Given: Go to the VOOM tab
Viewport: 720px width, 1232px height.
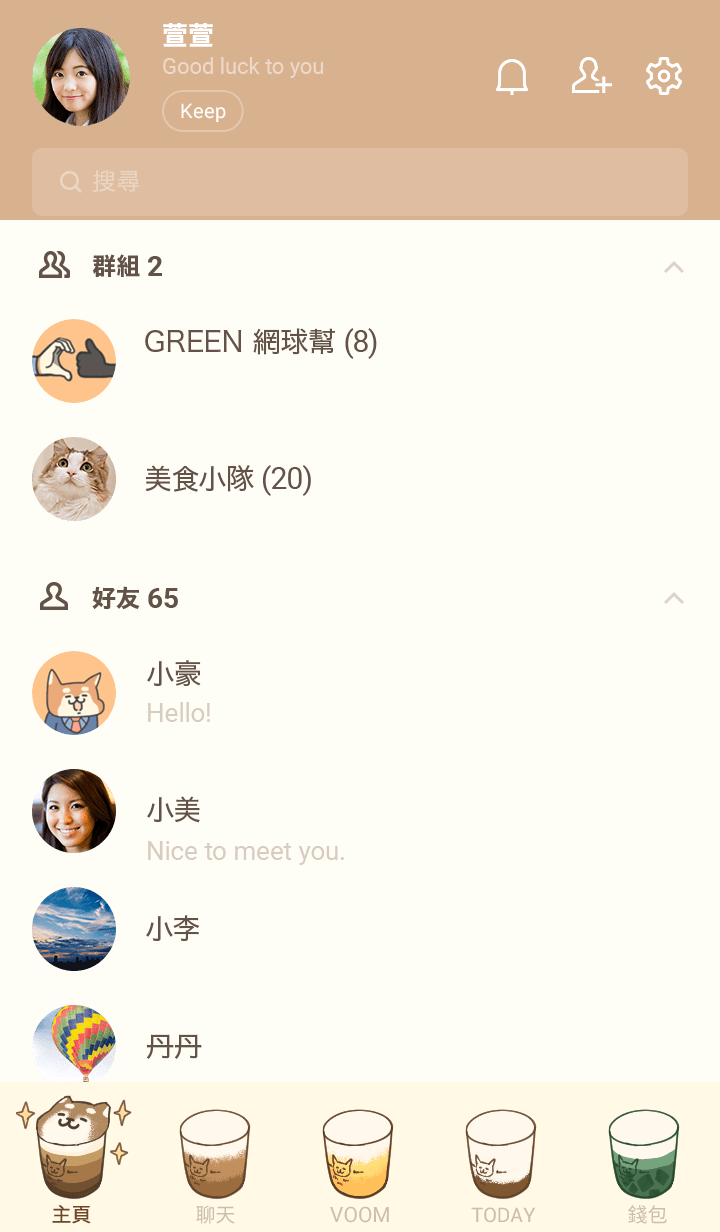Looking at the screenshot, I should pos(359,1160).
